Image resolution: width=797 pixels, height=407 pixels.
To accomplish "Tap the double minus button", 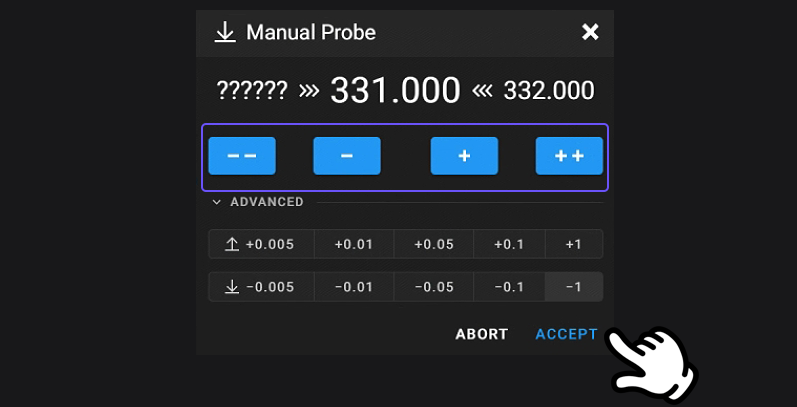I will coord(242,157).
